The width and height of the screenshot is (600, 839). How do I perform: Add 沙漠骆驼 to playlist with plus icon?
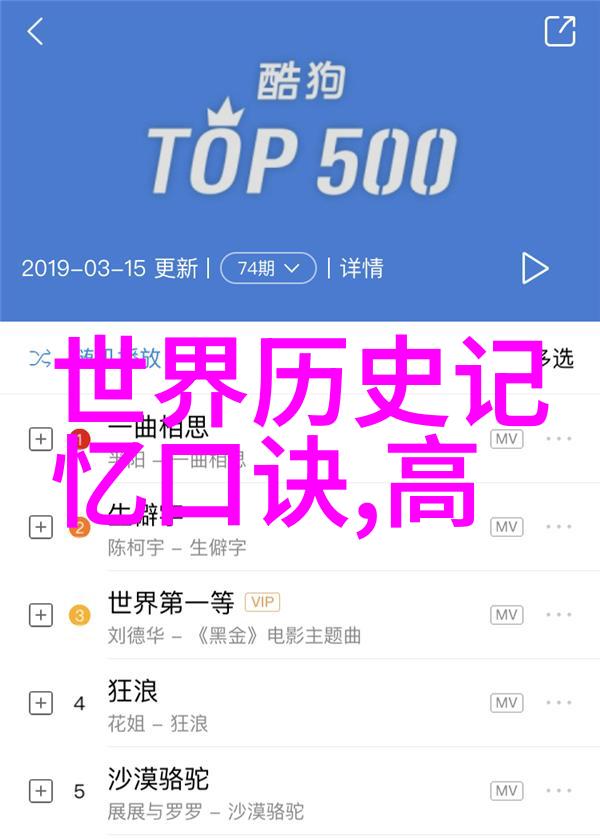coord(40,791)
